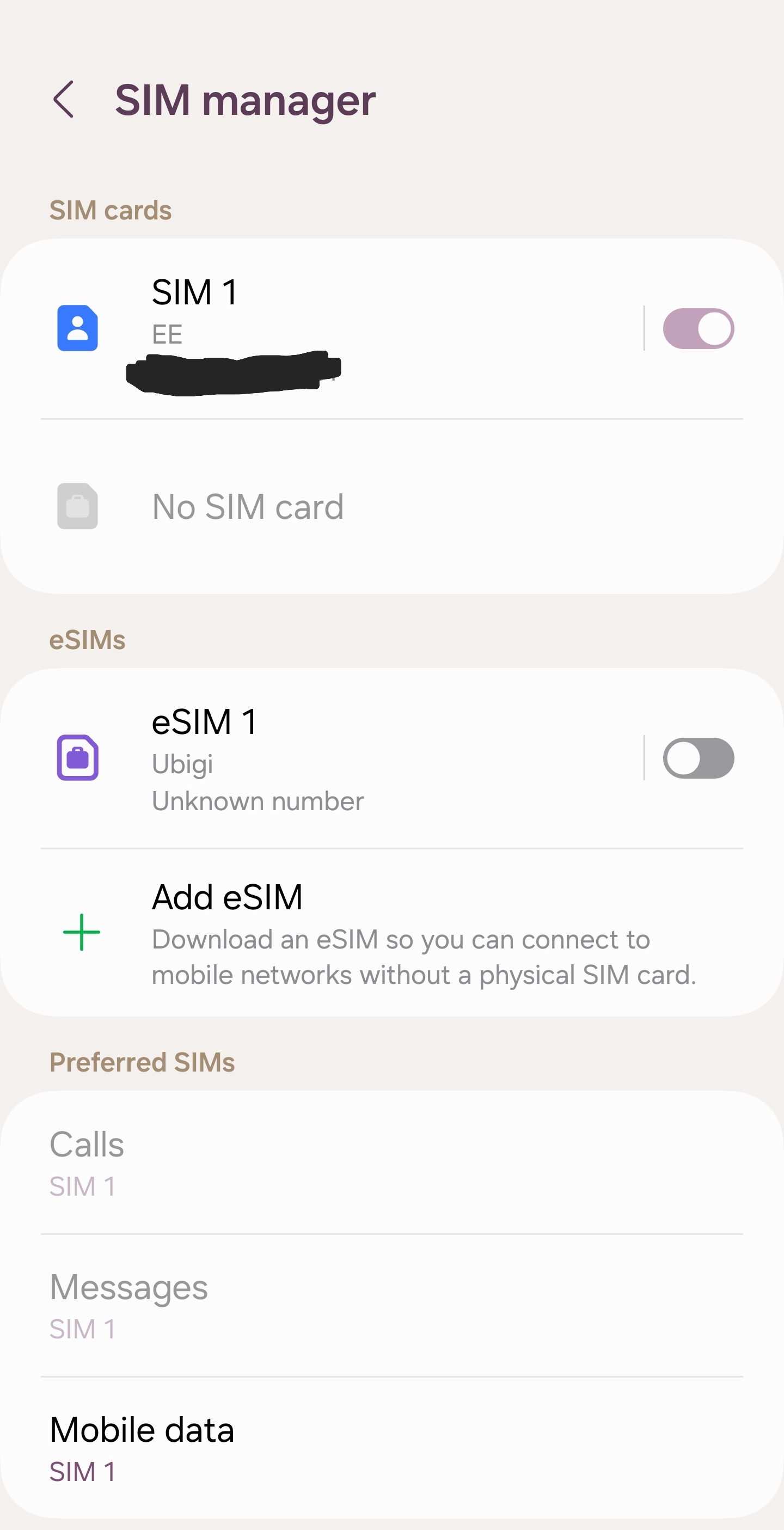Enable the Ubigi eSIM 1 toggle

[x=699, y=757]
